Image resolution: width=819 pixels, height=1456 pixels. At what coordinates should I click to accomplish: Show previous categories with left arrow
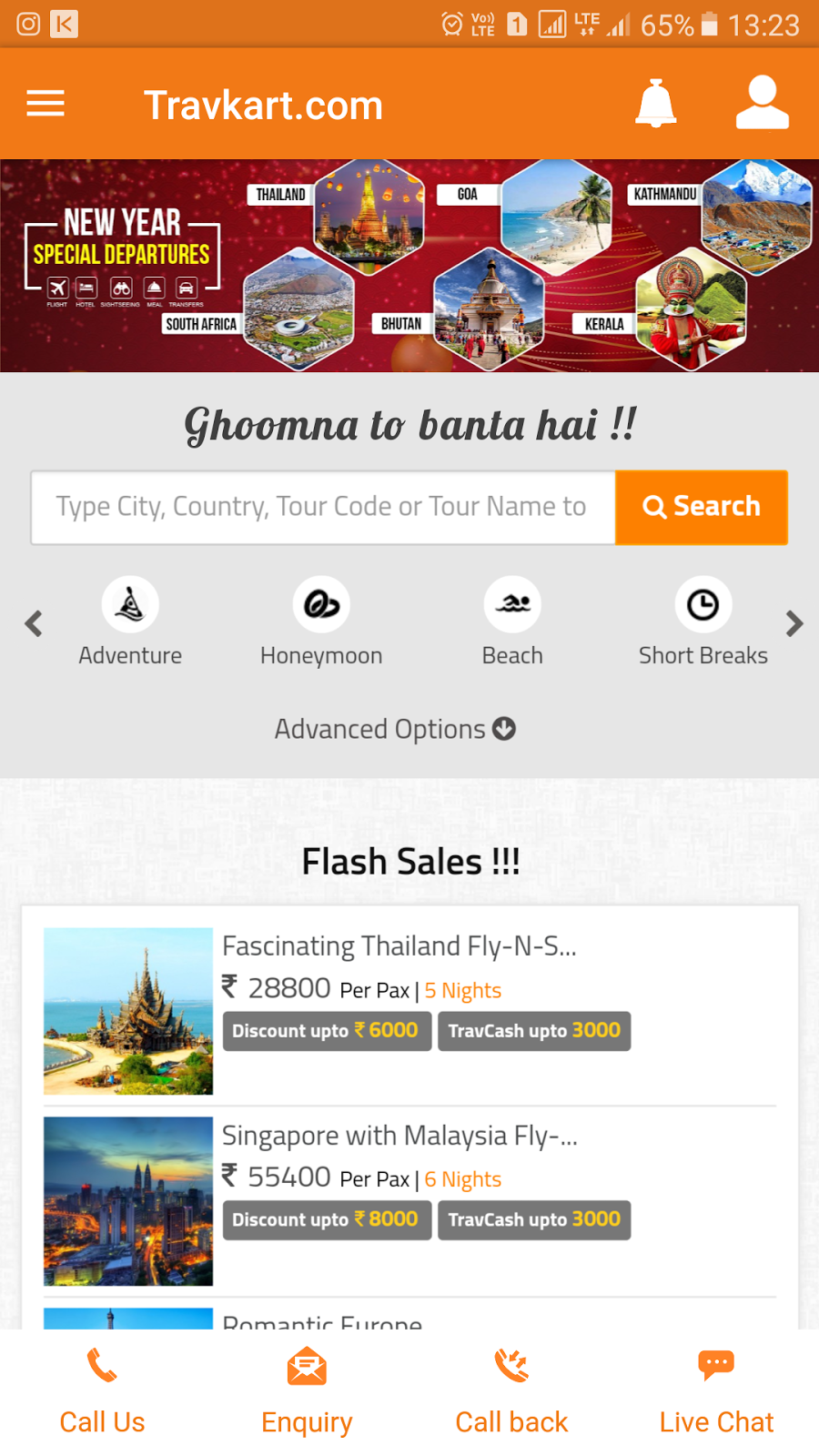[x=34, y=623]
